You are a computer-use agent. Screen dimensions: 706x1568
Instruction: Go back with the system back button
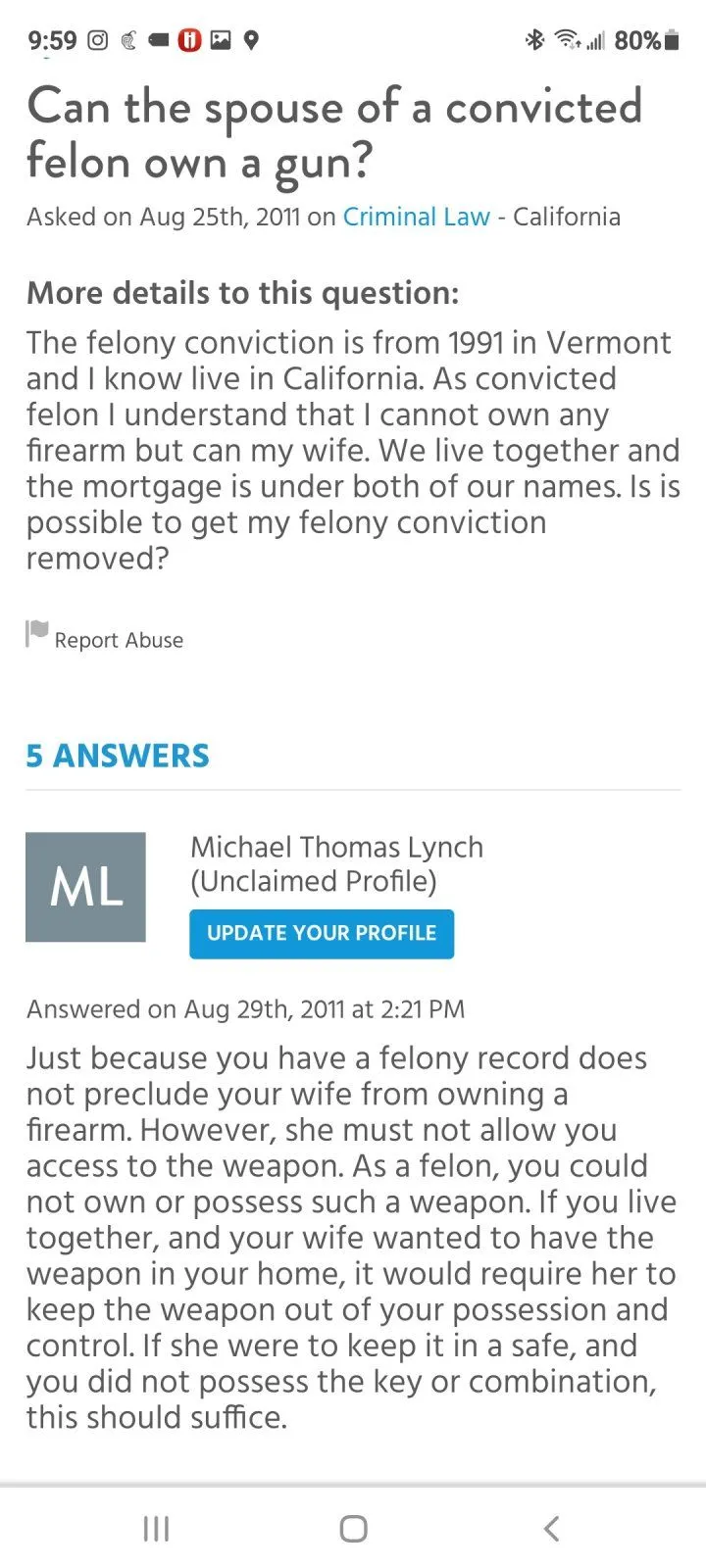551,1528
